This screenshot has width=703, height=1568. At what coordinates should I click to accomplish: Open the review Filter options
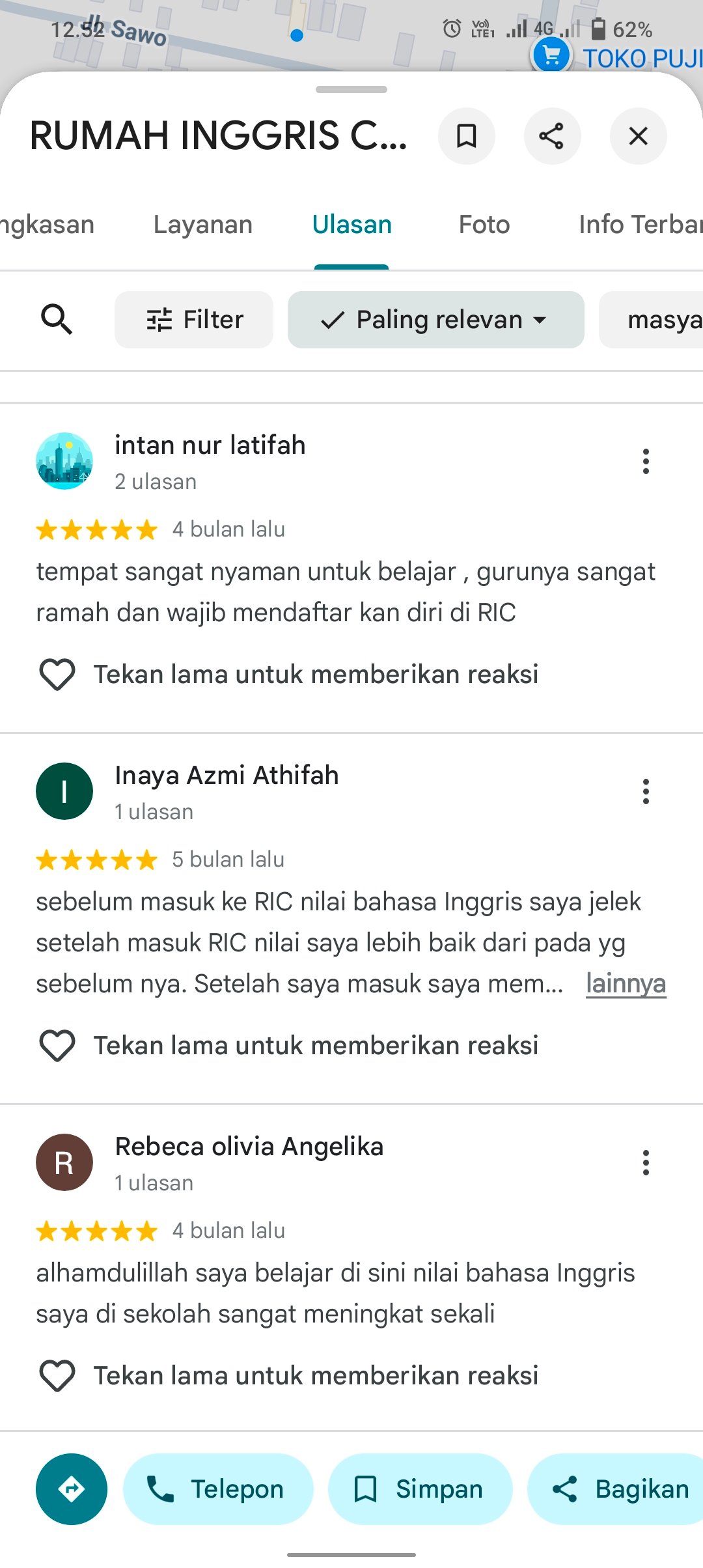point(194,320)
